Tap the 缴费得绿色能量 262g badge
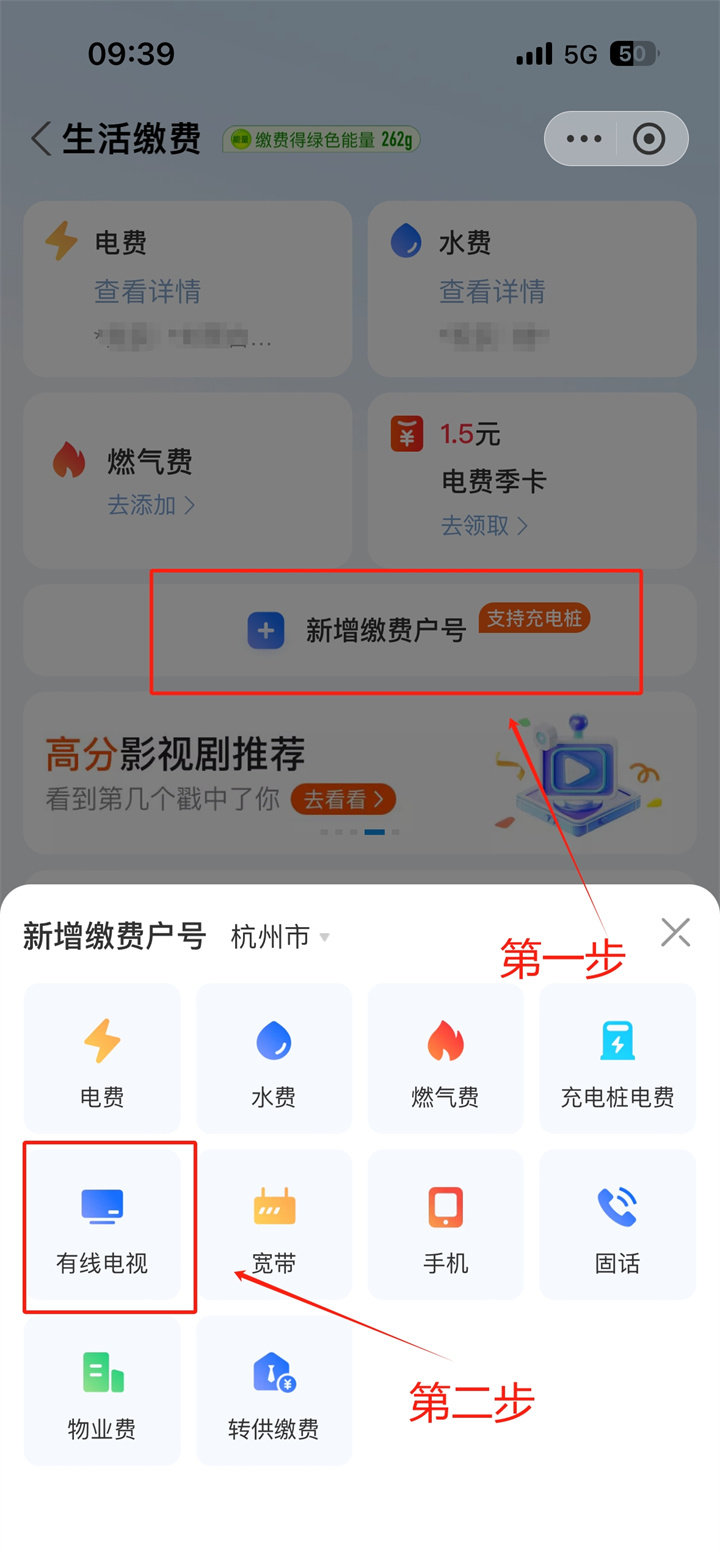 (320, 139)
